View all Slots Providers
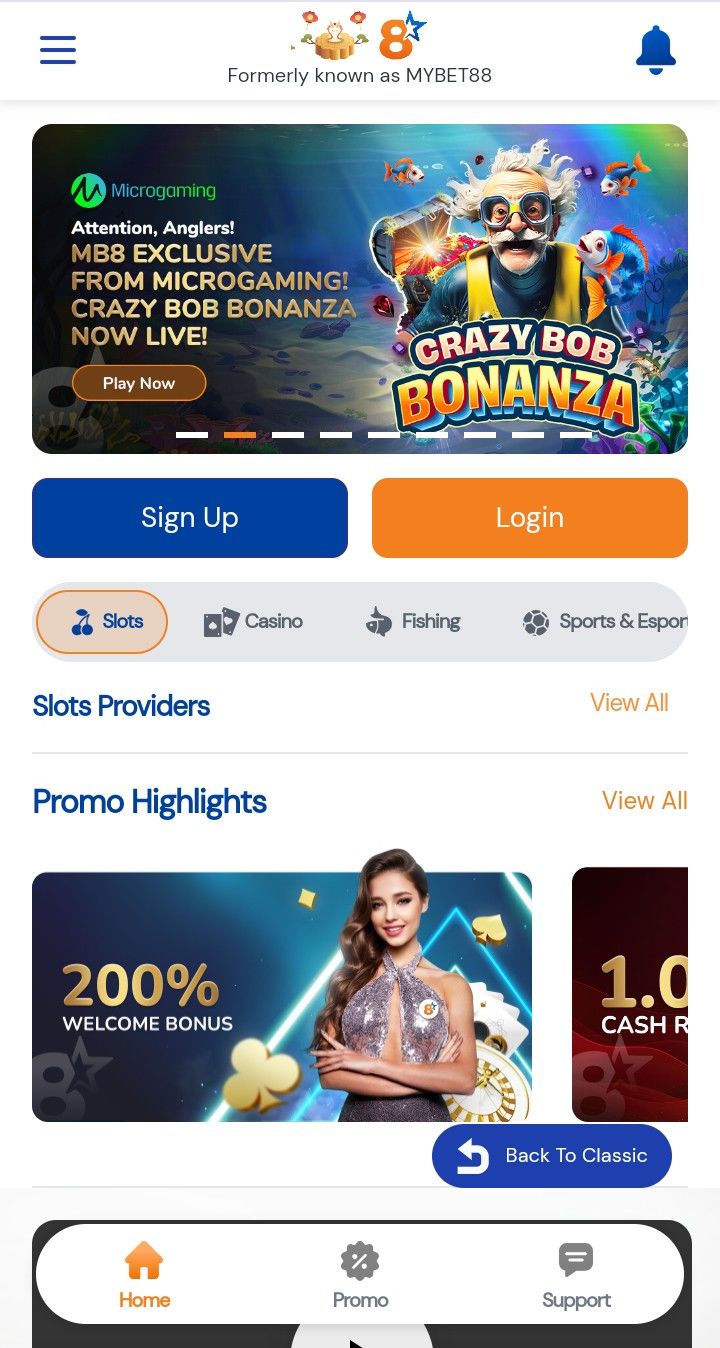Screen dimensions: 720x1348 click(x=628, y=703)
